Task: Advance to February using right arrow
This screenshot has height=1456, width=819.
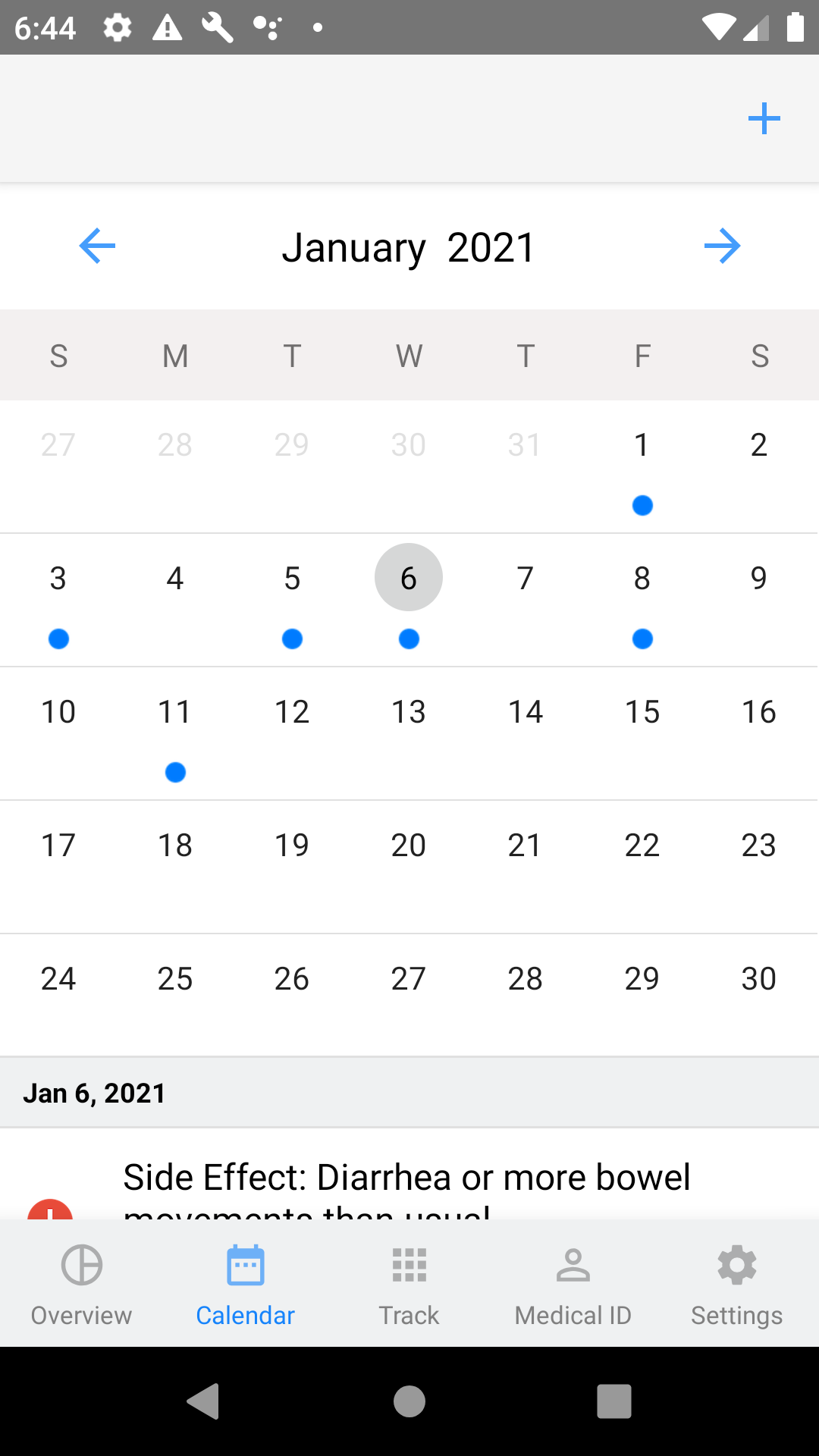Action: click(x=723, y=246)
